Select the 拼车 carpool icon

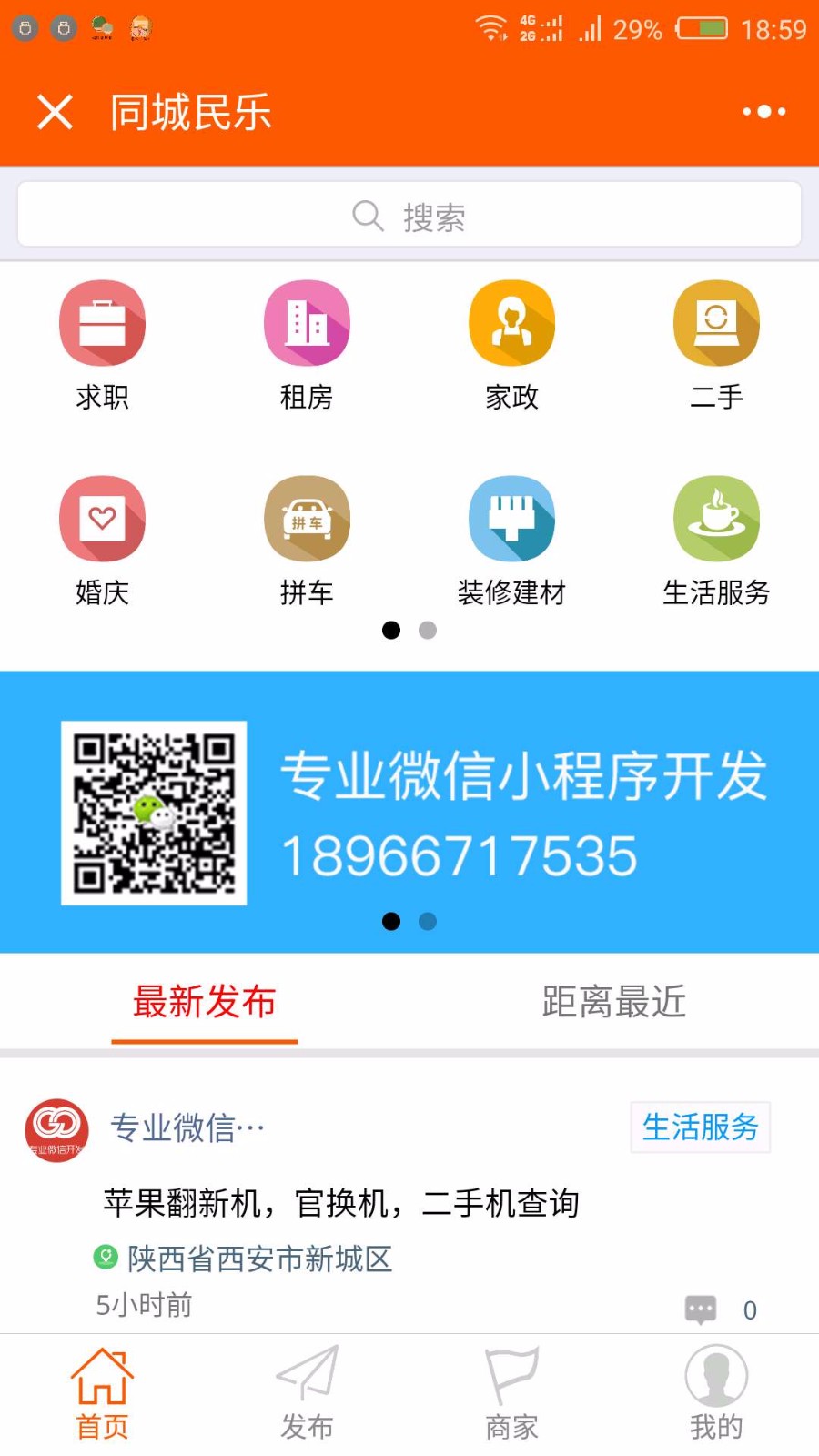(307, 539)
